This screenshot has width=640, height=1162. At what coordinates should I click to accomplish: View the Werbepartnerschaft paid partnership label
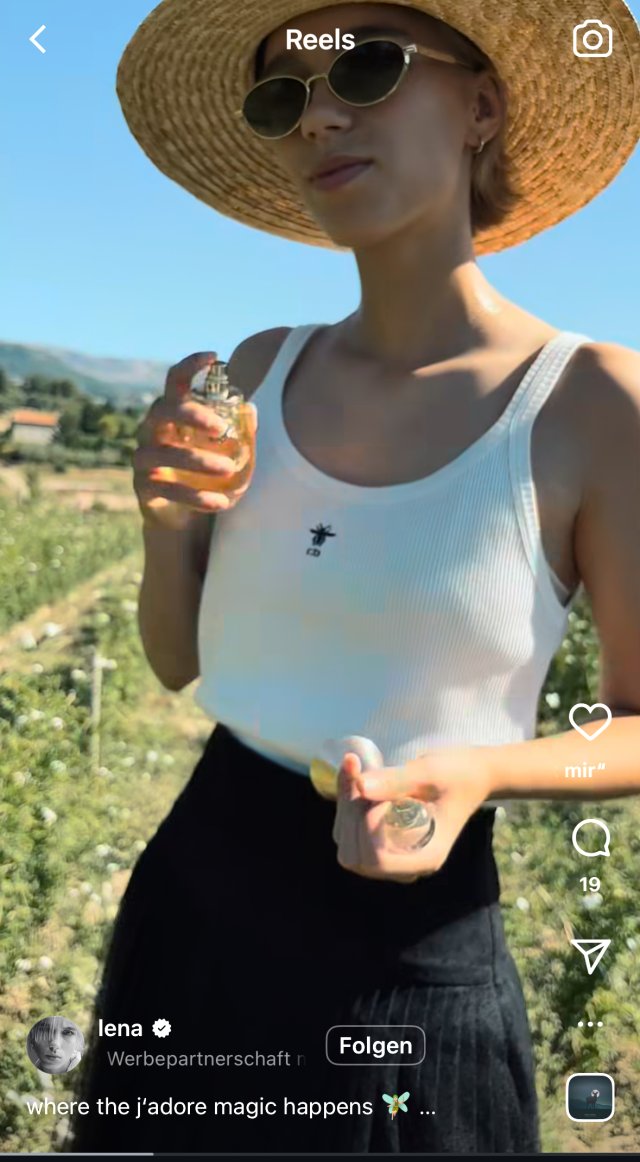point(206,1059)
